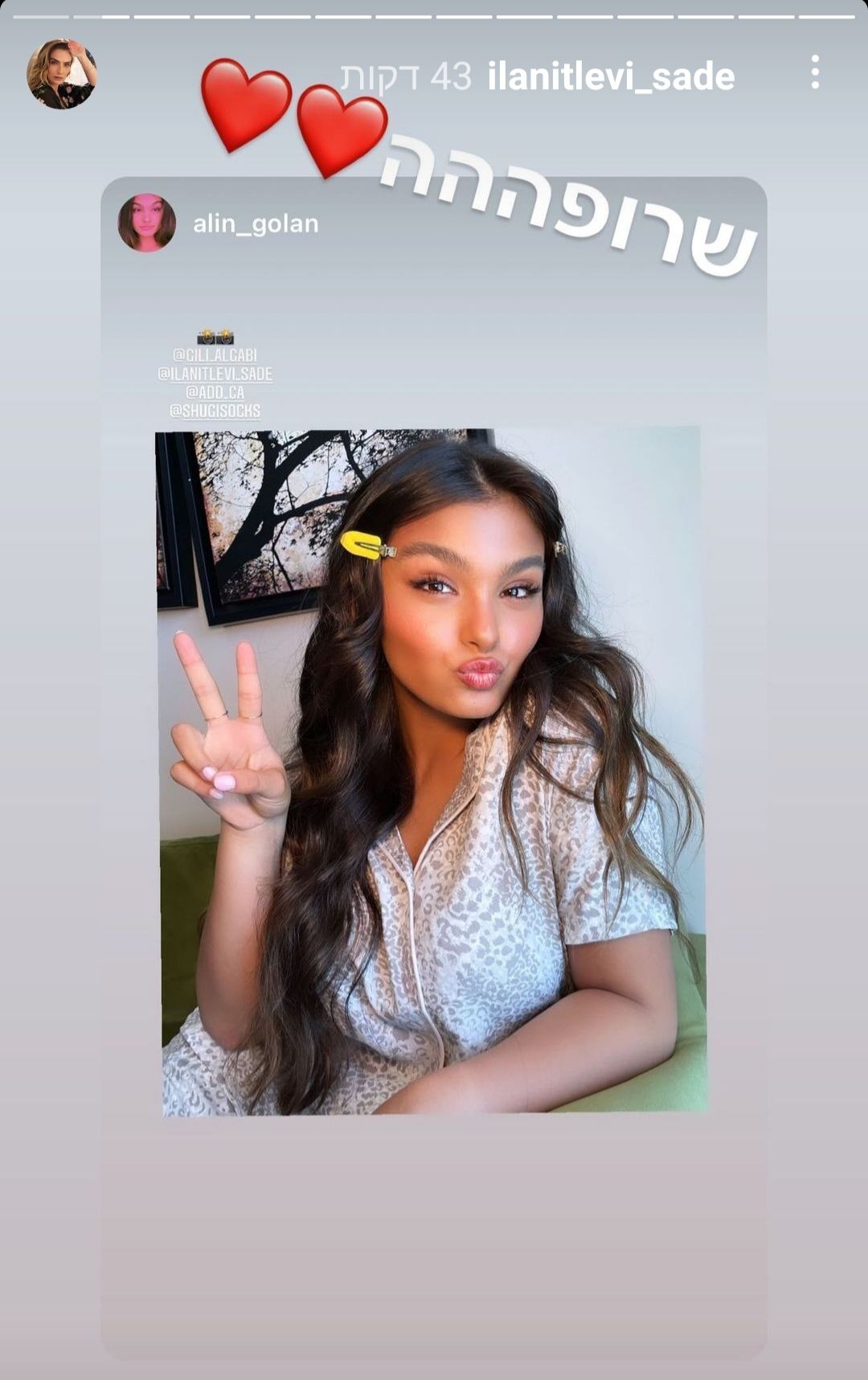Open ilanitlevi_sade profile picture
The image size is (868, 1380).
(x=62, y=74)
